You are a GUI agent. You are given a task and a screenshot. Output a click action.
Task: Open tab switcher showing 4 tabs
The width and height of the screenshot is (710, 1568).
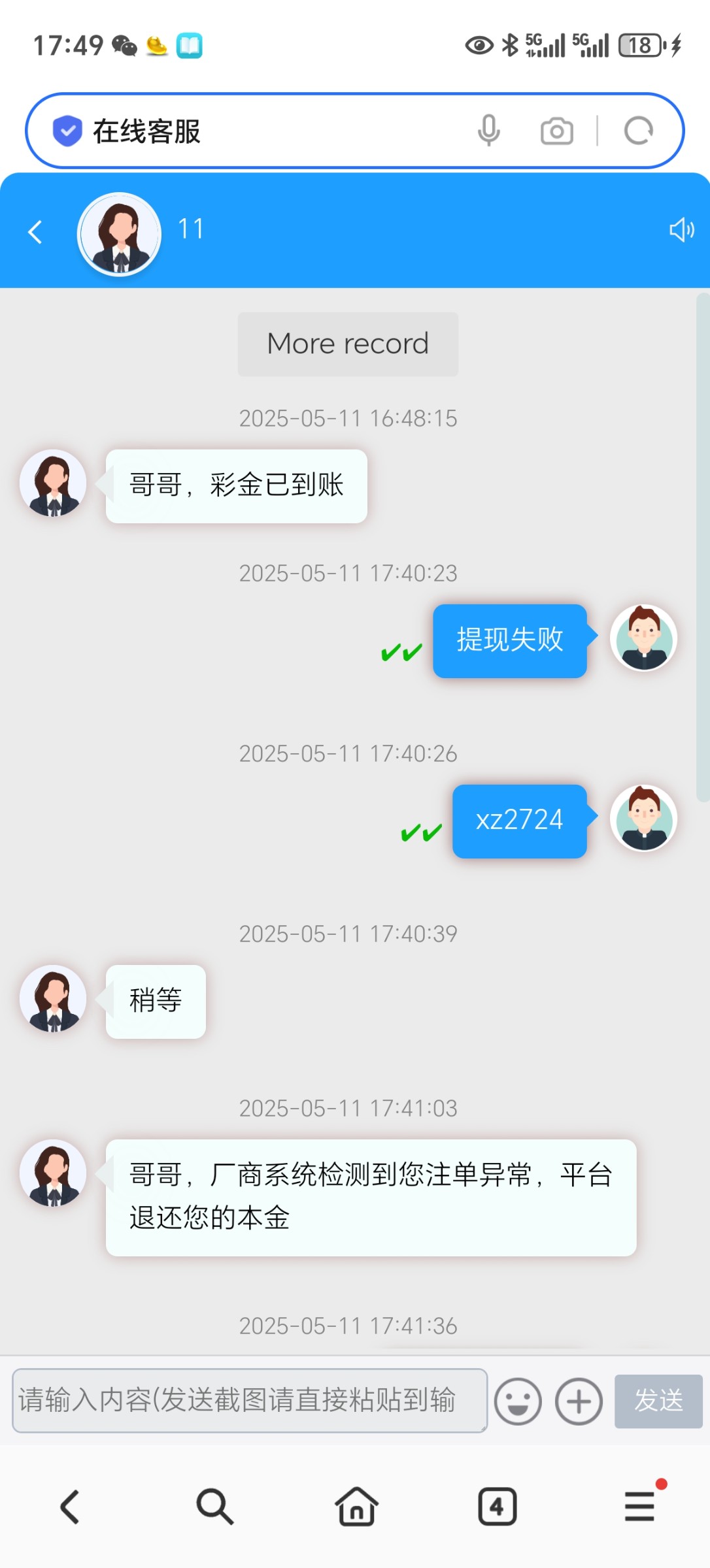[x=497, y=1507]
